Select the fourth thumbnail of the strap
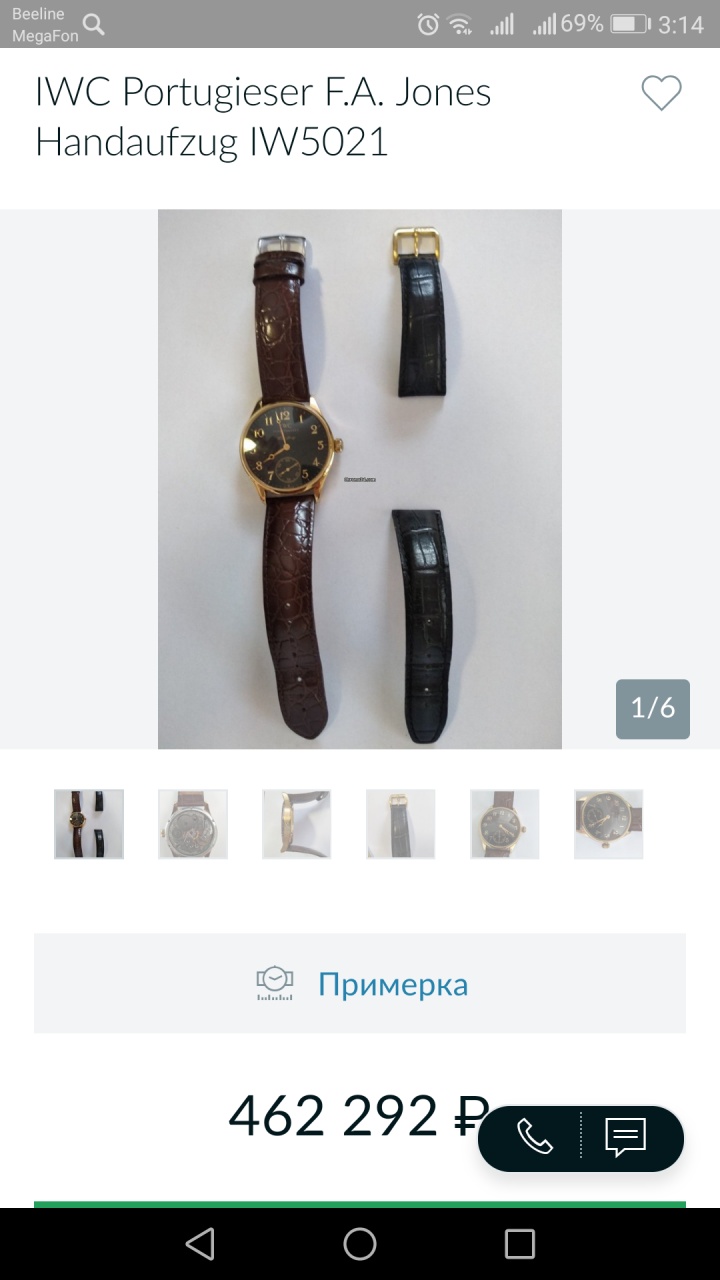 [x=401, y=824]
